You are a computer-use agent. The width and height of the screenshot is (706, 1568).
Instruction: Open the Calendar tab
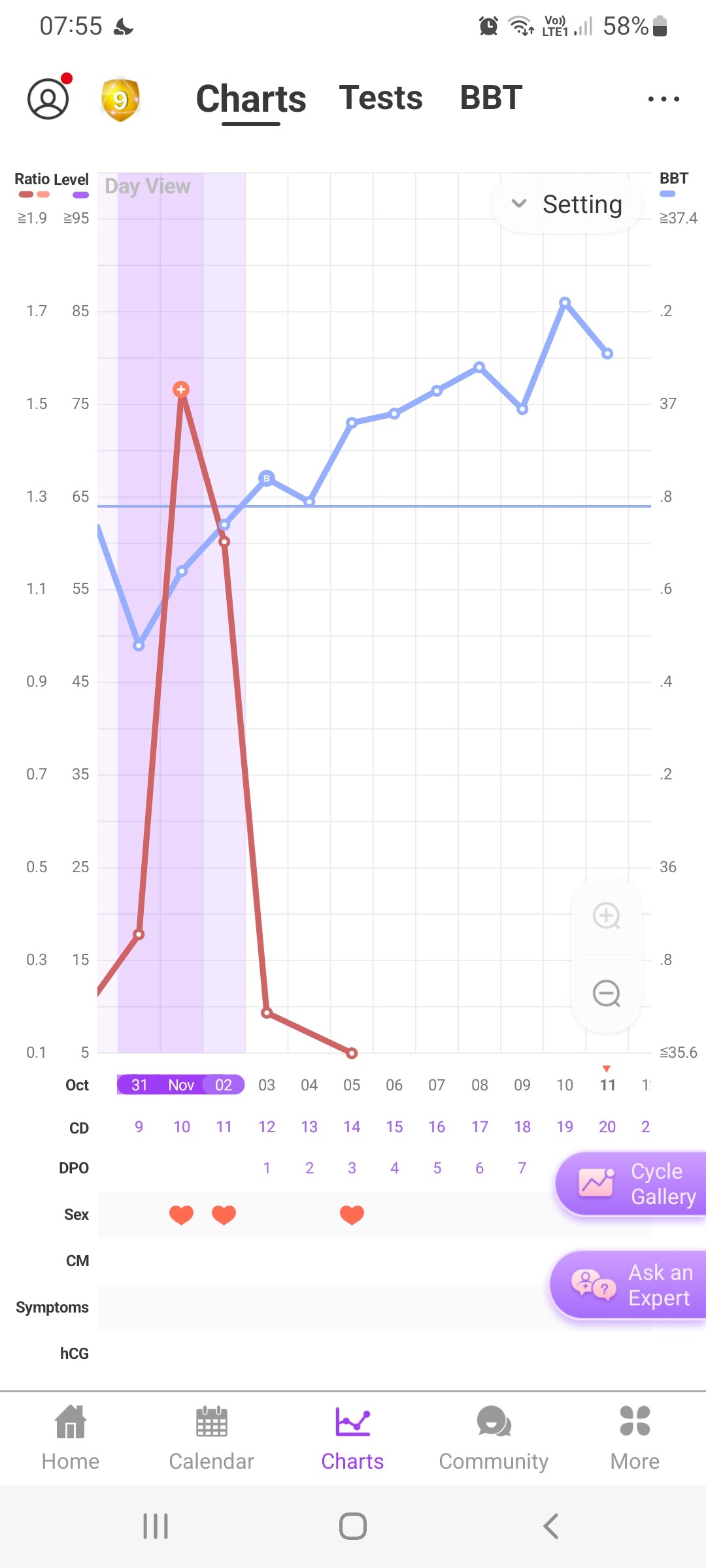(x=211, y=1439)
